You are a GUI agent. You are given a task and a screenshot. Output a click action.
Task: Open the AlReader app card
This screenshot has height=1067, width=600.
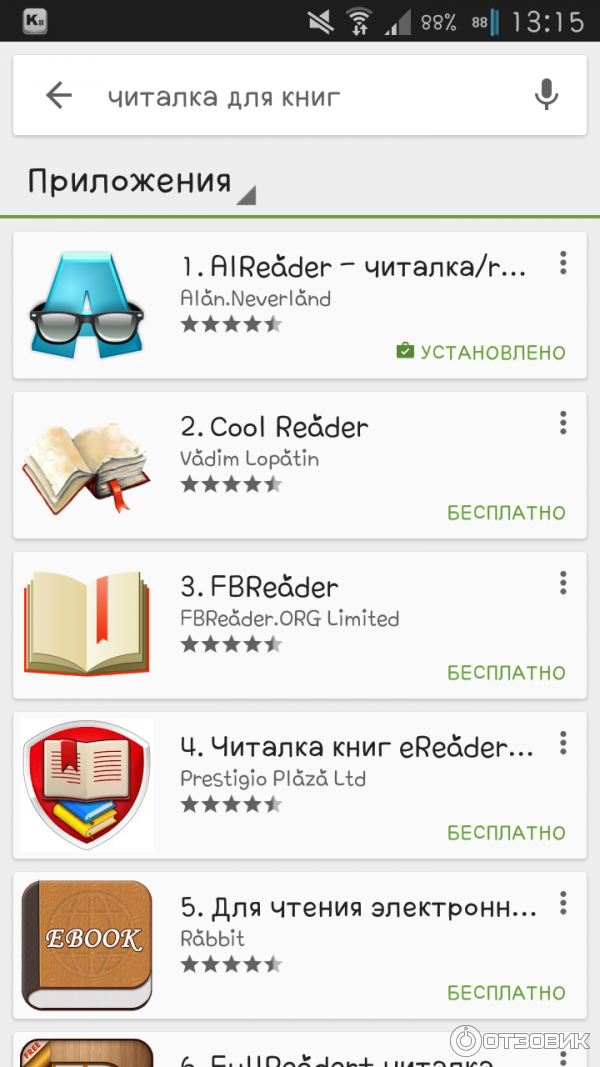[x=300, y=305]
